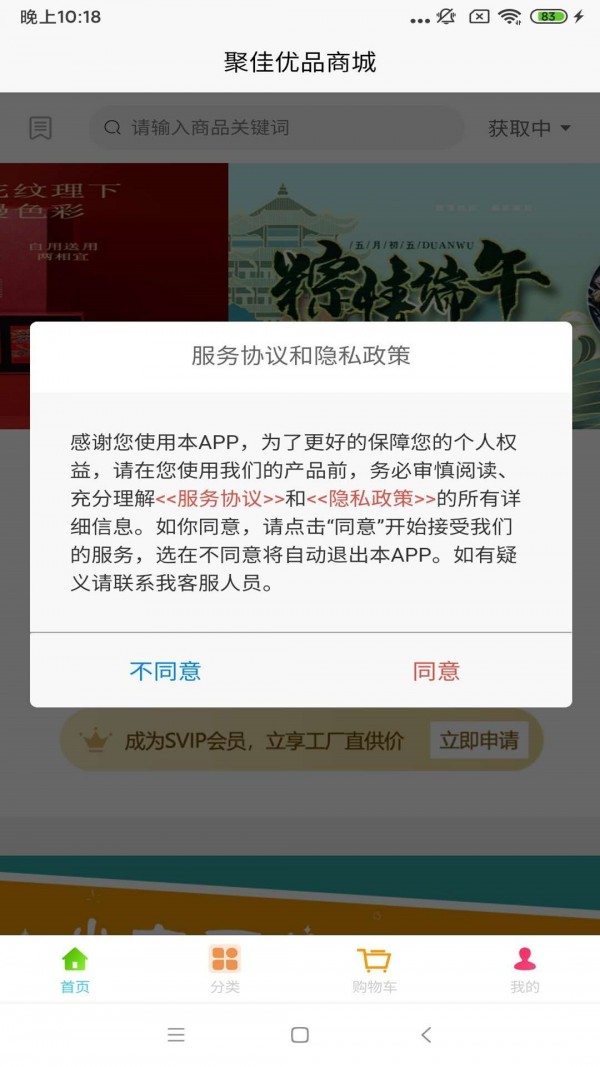600x1067 pixels.
Task: Tap 同意 to accept the agreement
Action: click(436, 671)
